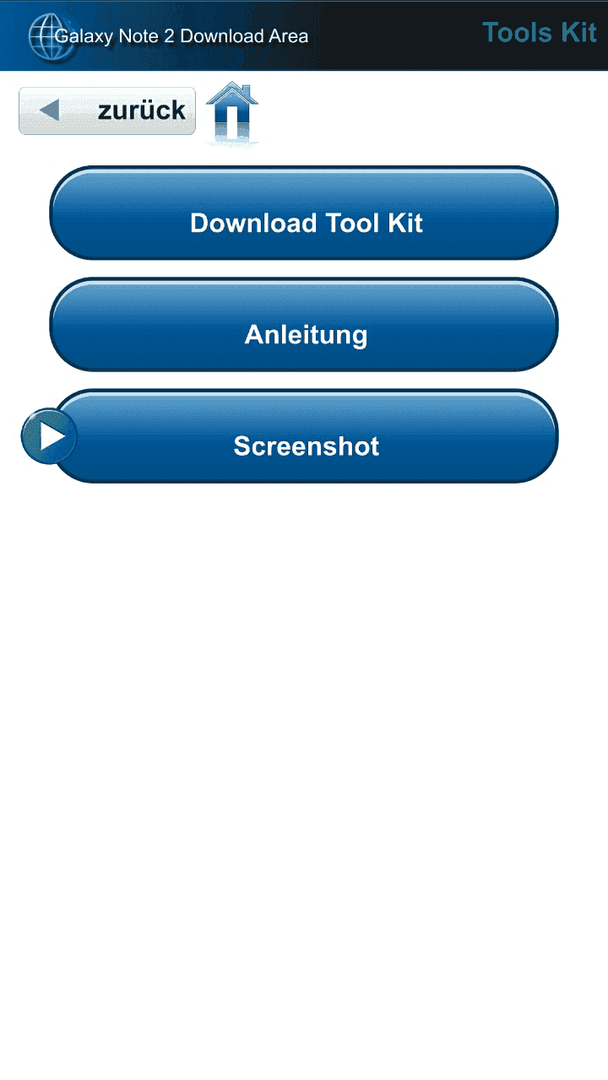This screenshot has height=1080, width=608.
Task: Open Download Tool Kit
Action: coord(304,214)
